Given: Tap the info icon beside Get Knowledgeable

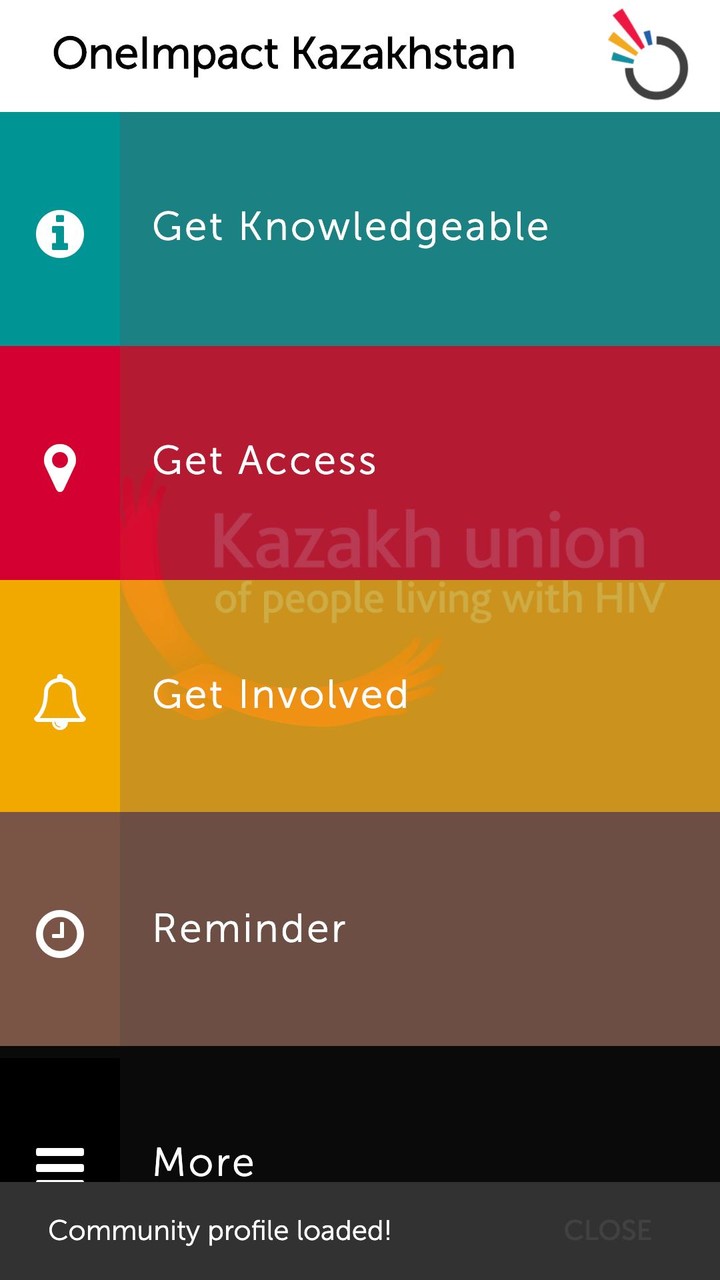Looking at the screenshot, I should (60, 233).
